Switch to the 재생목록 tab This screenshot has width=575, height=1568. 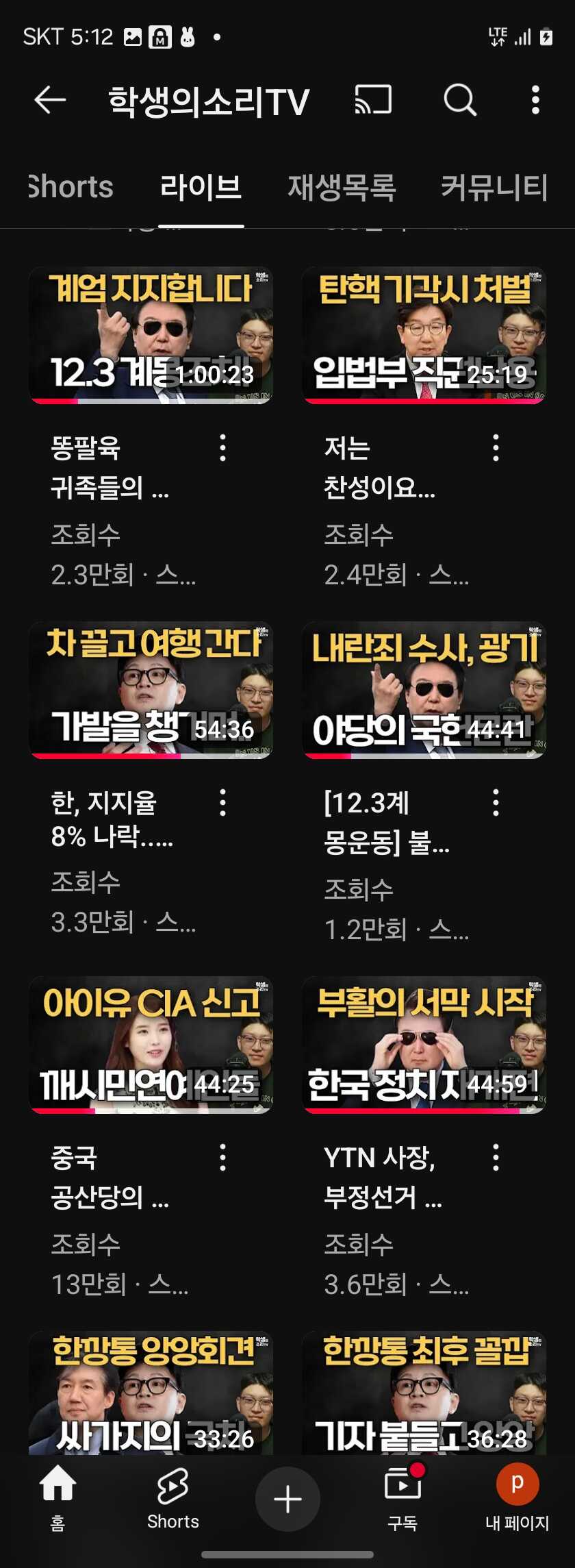[x=342, y=187]
